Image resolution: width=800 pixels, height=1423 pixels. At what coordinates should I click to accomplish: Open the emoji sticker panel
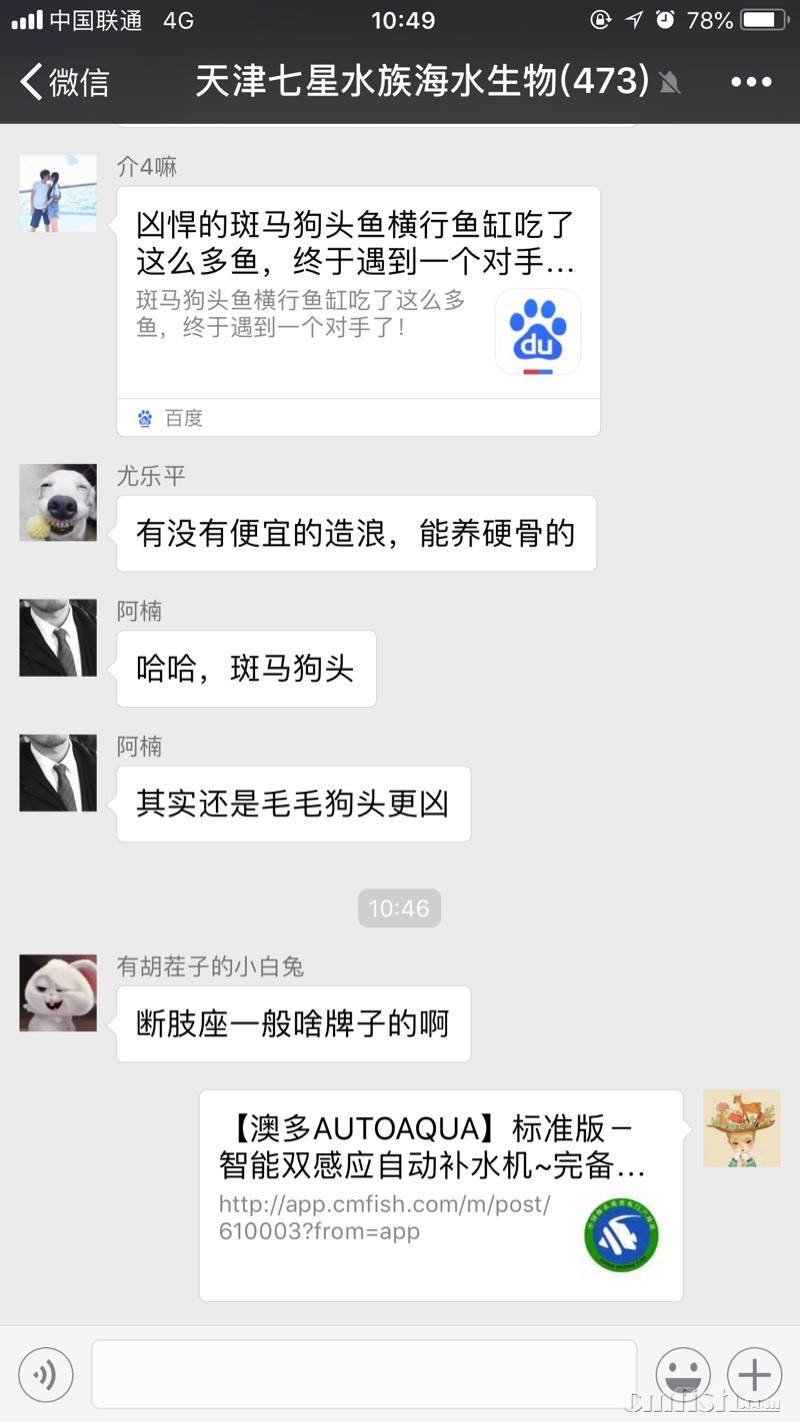(683, 1375)
